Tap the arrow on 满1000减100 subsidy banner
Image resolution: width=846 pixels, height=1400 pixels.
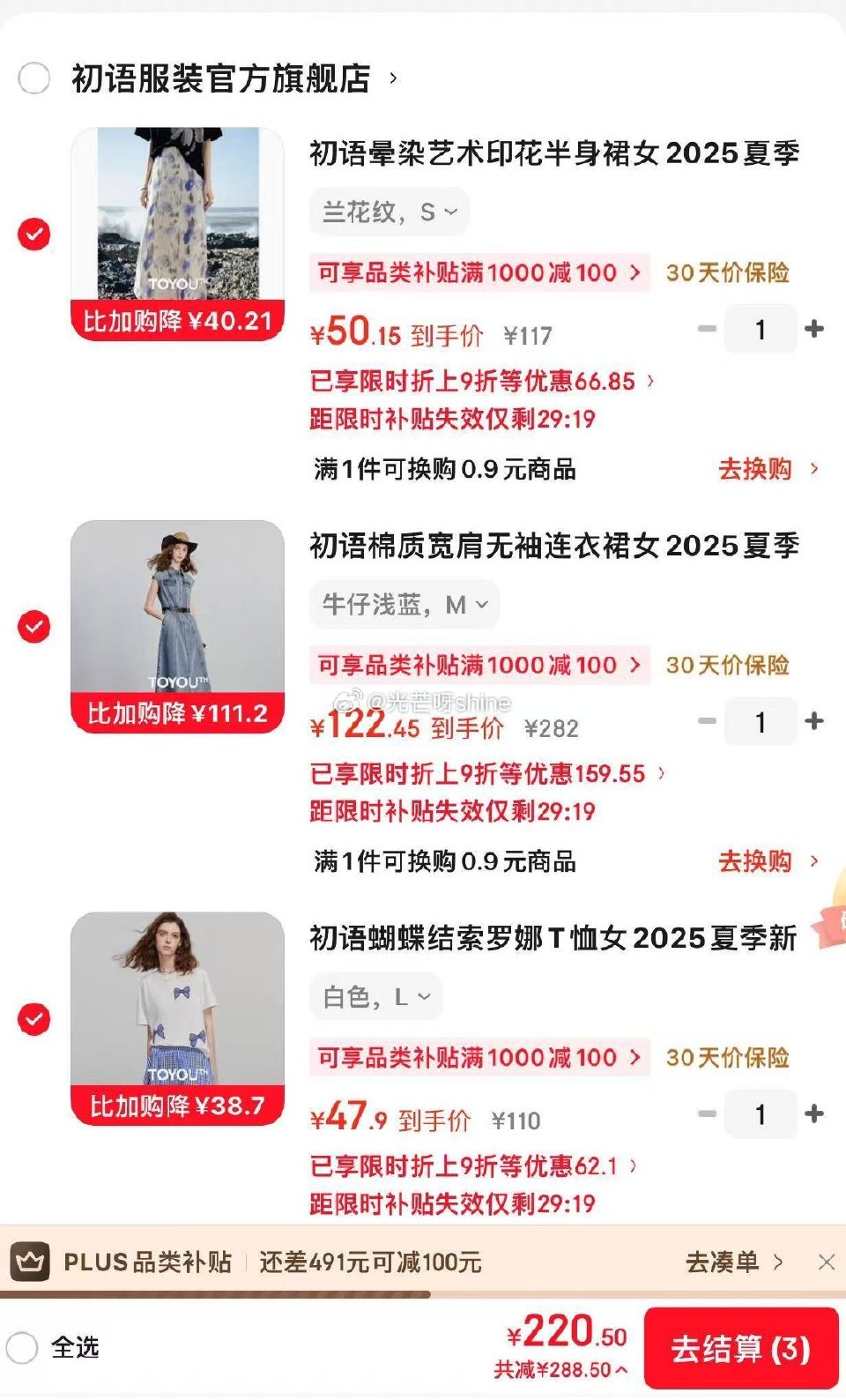(631, 273)
